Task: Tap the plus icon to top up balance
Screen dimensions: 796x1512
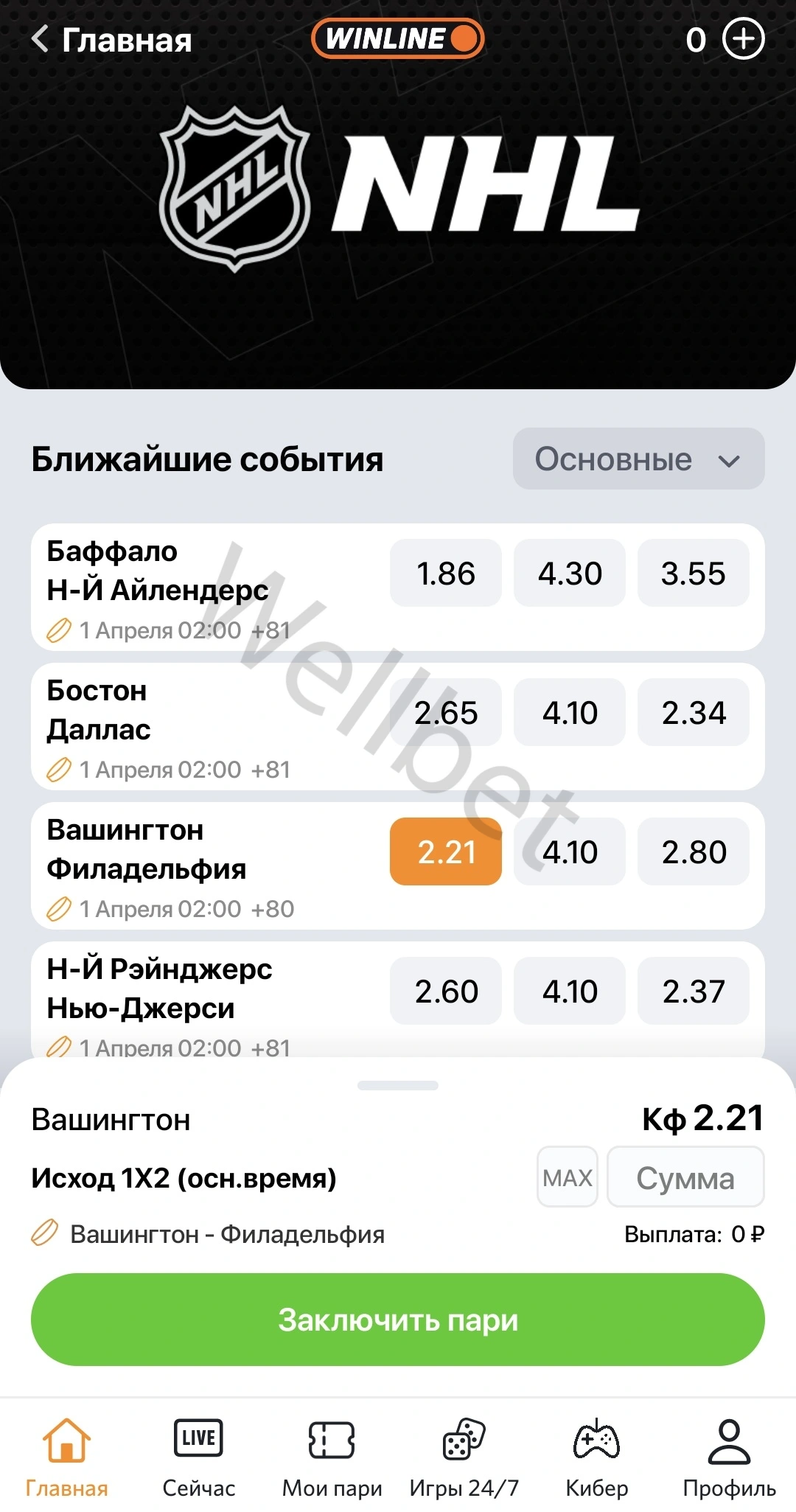Action: pos(743,39)
